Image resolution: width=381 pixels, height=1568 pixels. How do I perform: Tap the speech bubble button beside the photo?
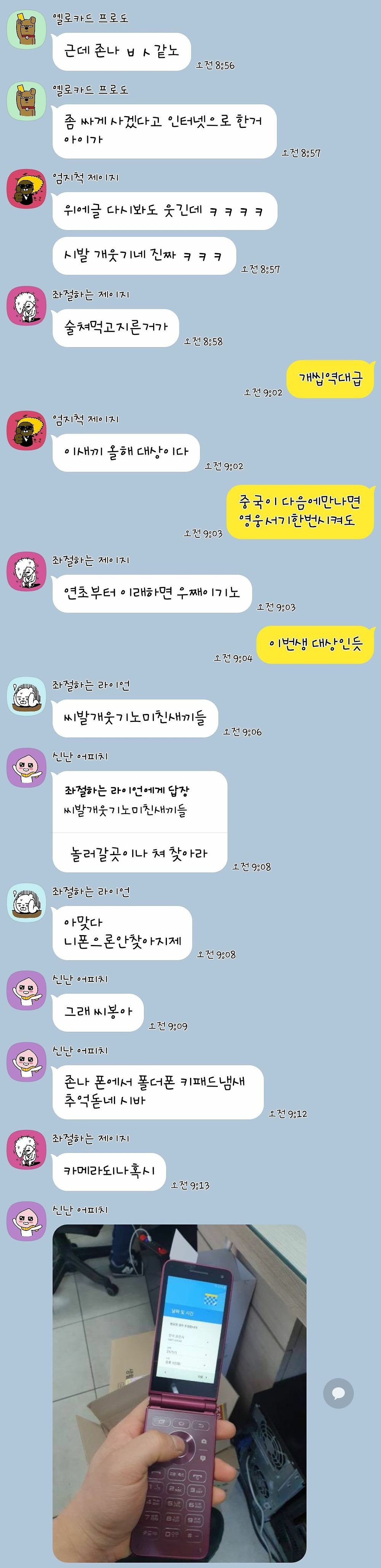[x=338, y=1393]
